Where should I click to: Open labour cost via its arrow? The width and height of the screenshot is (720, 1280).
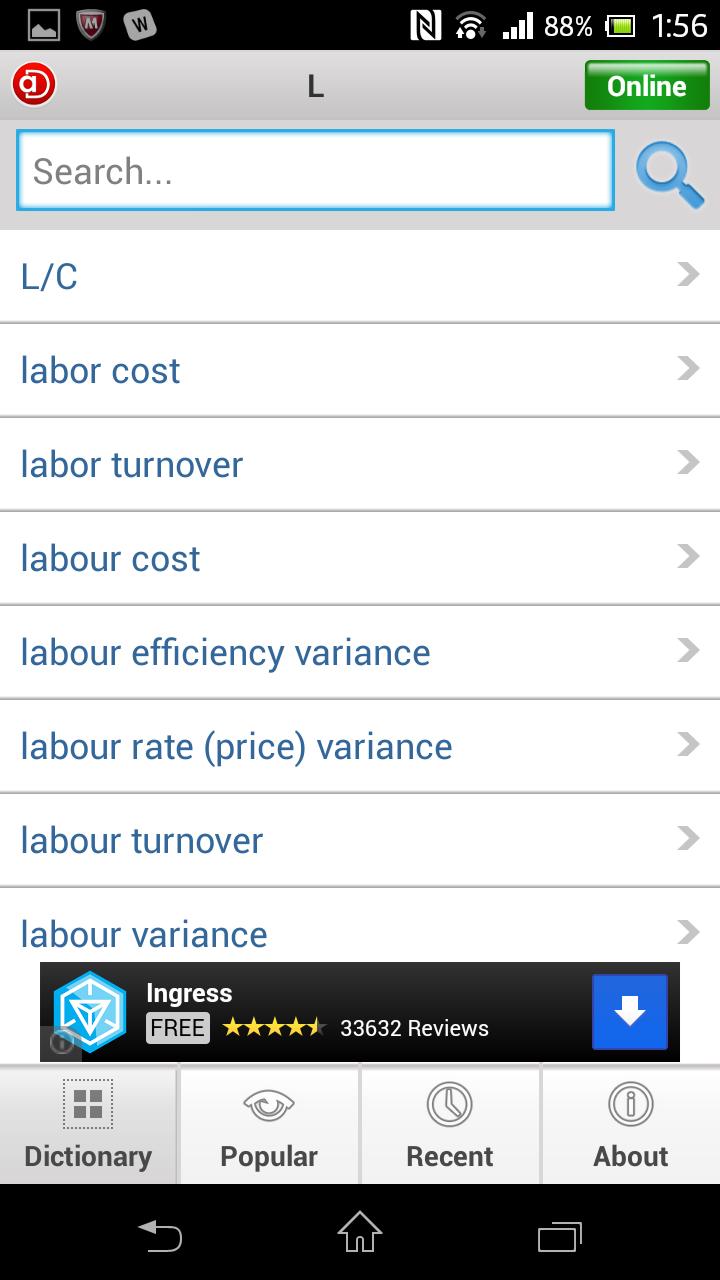[687, 556]
